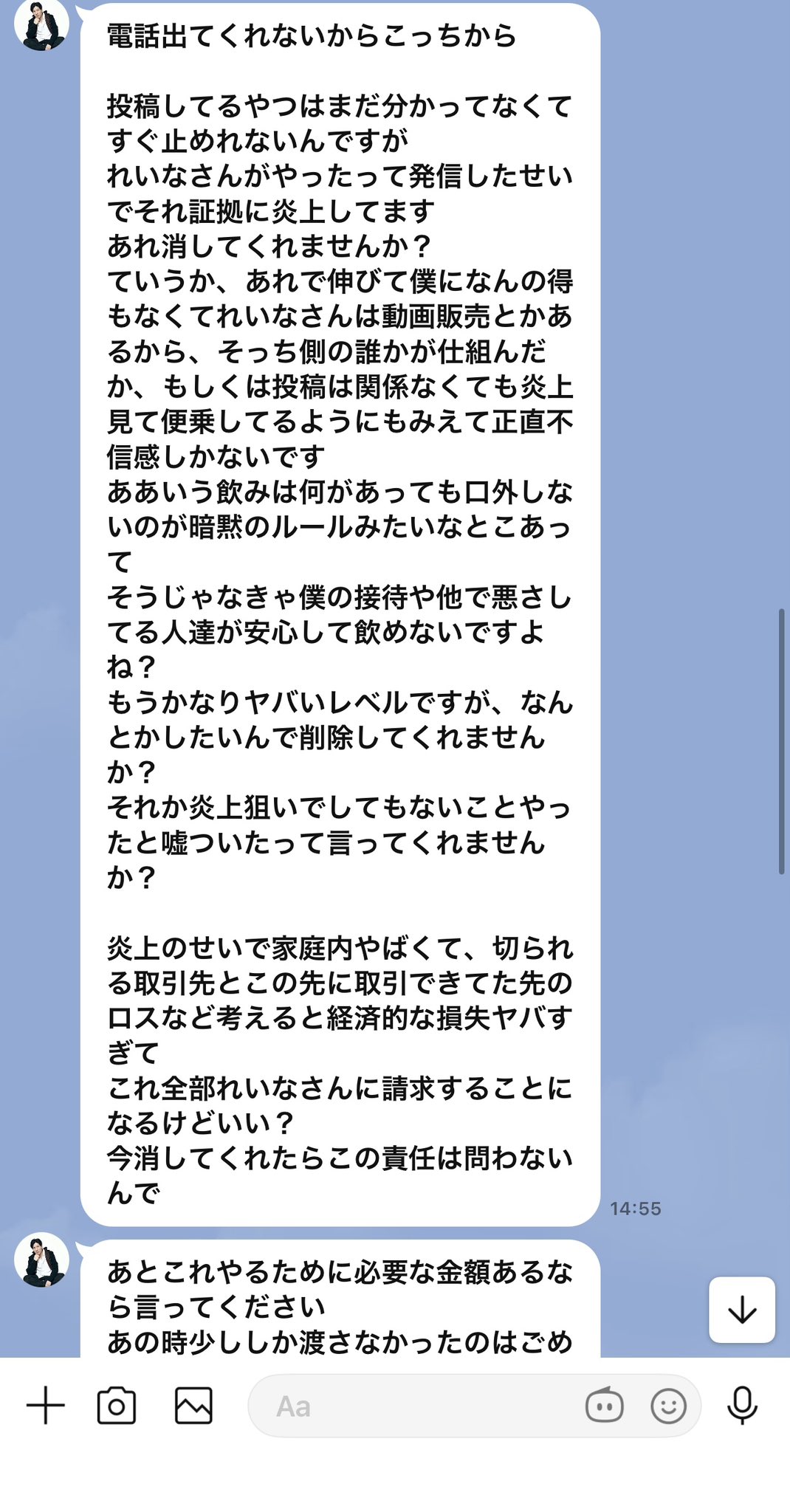The height and width of the screenshot is (1512, 790).
Task: Start a voice message with microphone
Action: pyautogui.click(x=742, y=1405)
